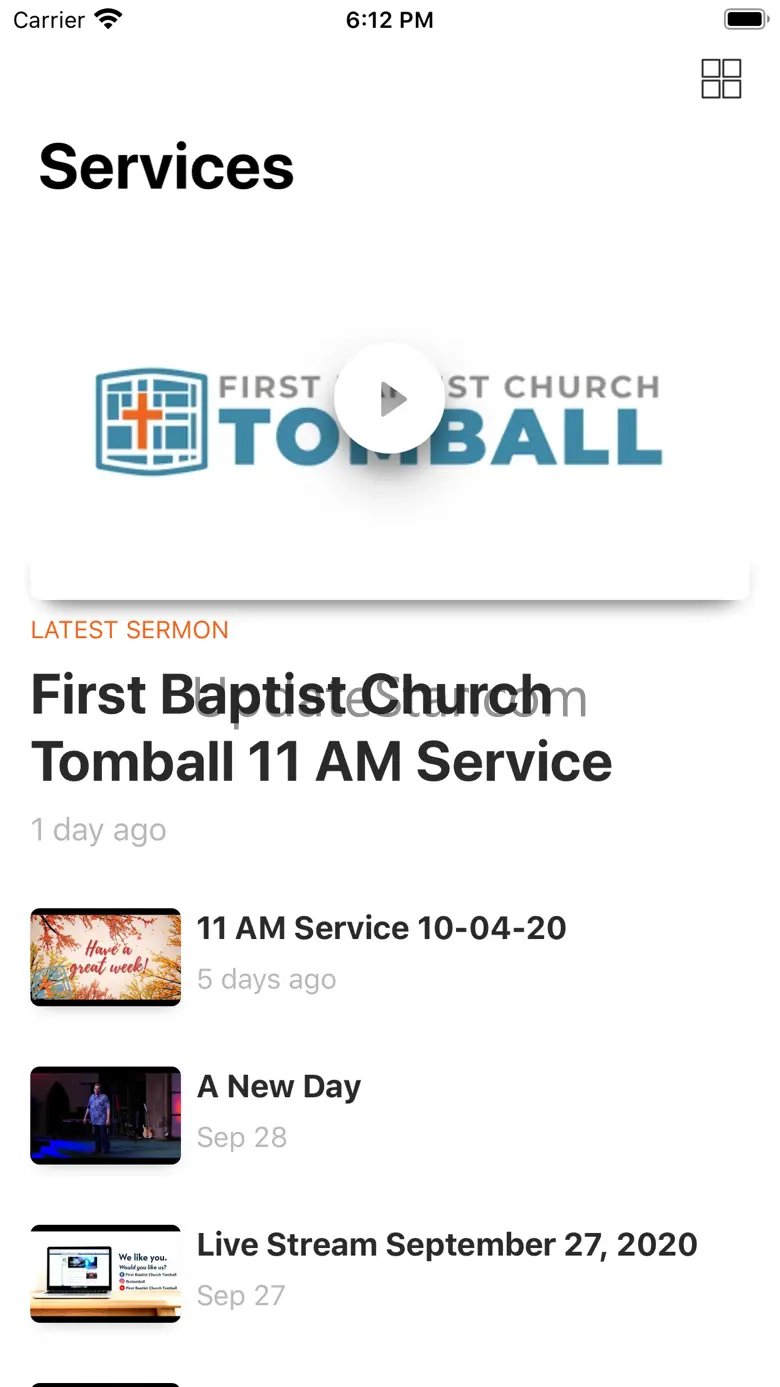Open the A New Day sermon

278,1087
